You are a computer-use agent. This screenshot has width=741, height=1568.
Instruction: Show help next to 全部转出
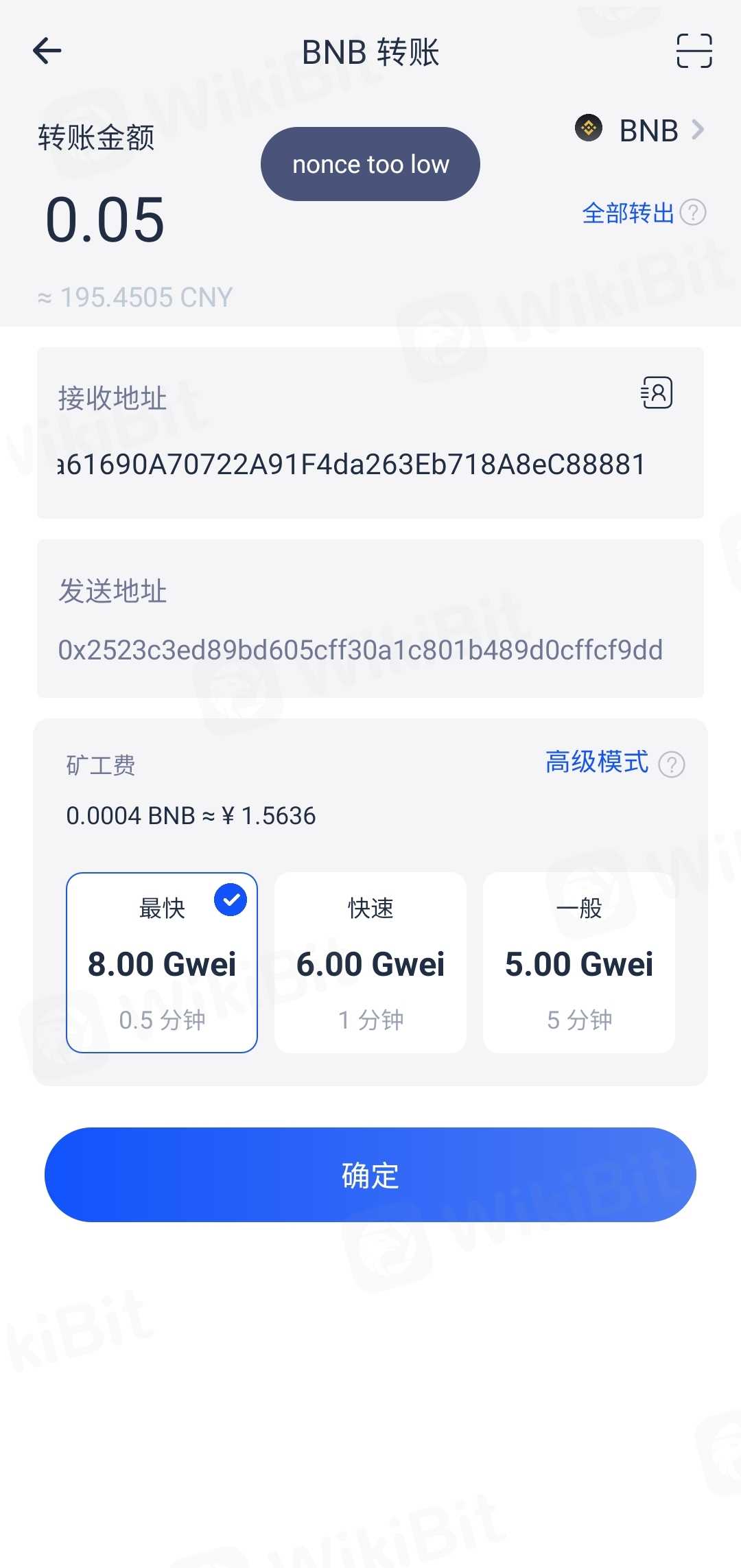[x=693, y=213]
